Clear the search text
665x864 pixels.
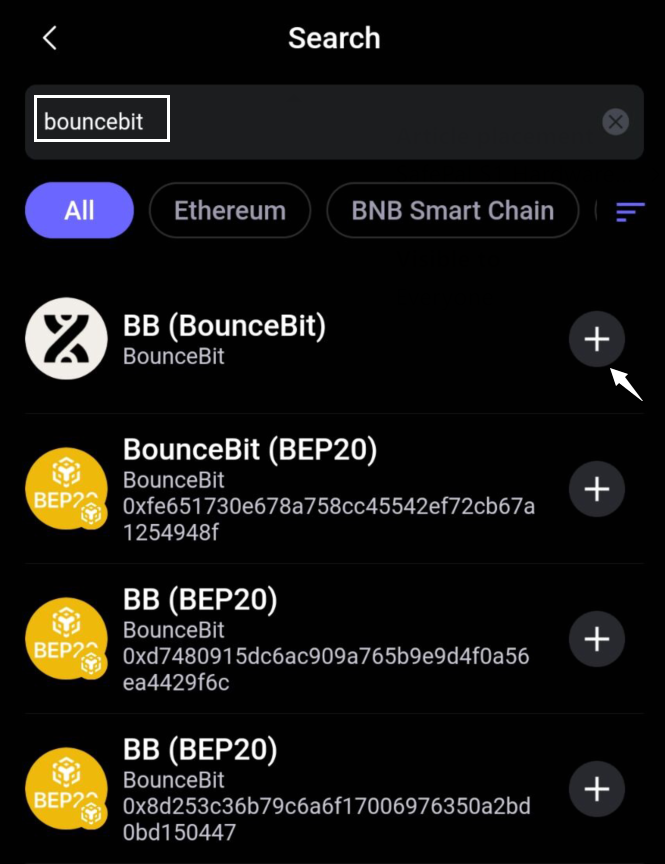615,122
